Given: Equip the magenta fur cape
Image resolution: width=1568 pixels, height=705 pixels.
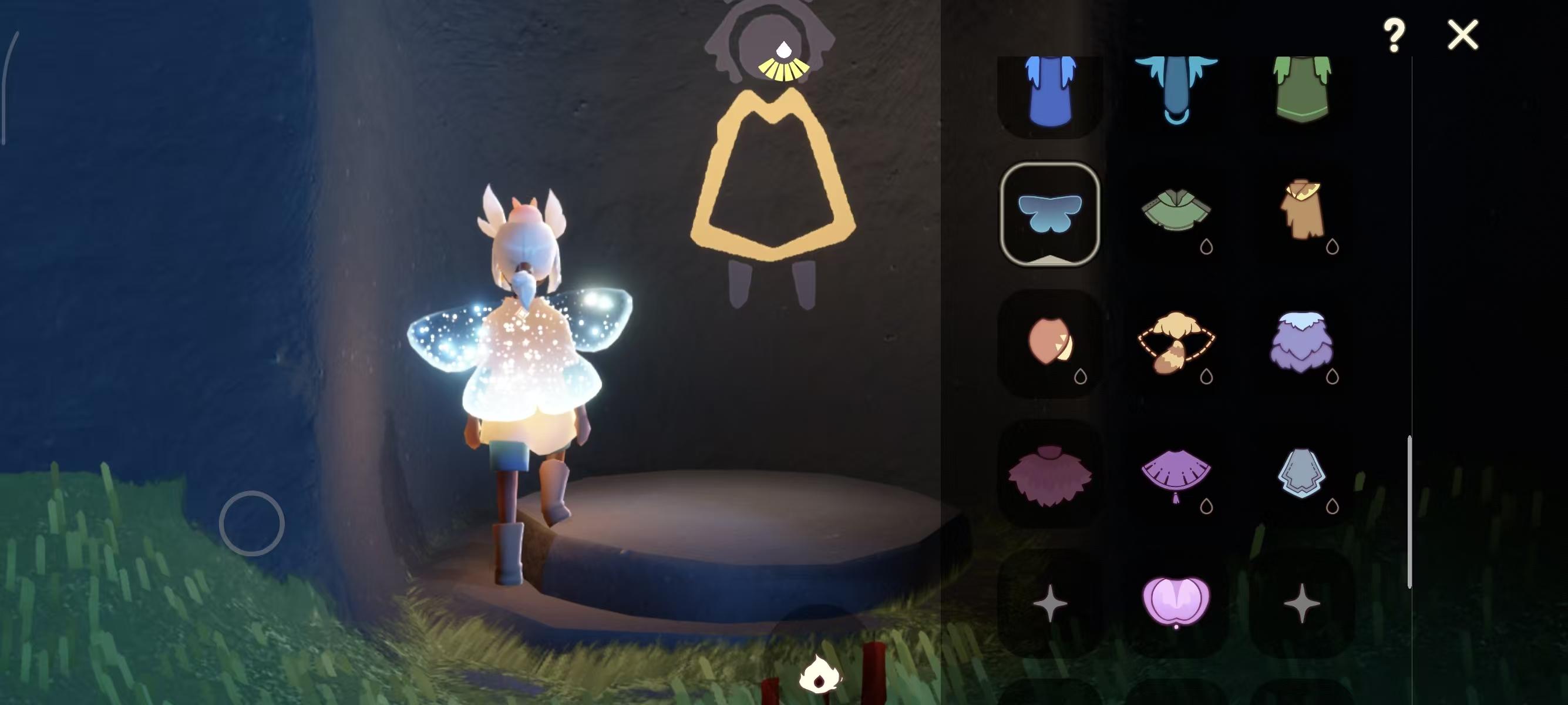Looking at the screenshot, I should click(1050, 474).
